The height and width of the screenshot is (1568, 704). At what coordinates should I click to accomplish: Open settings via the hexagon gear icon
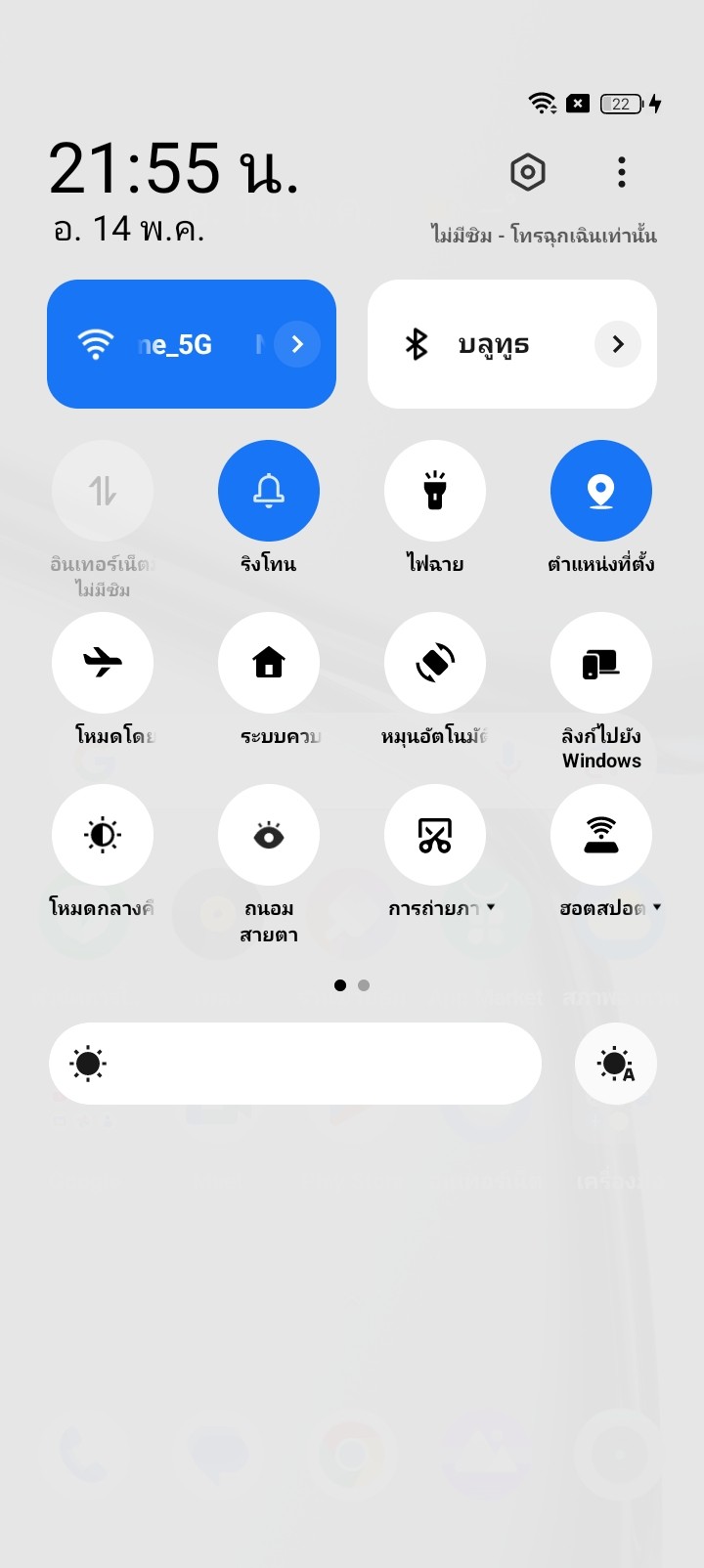[x=528, y=173]
